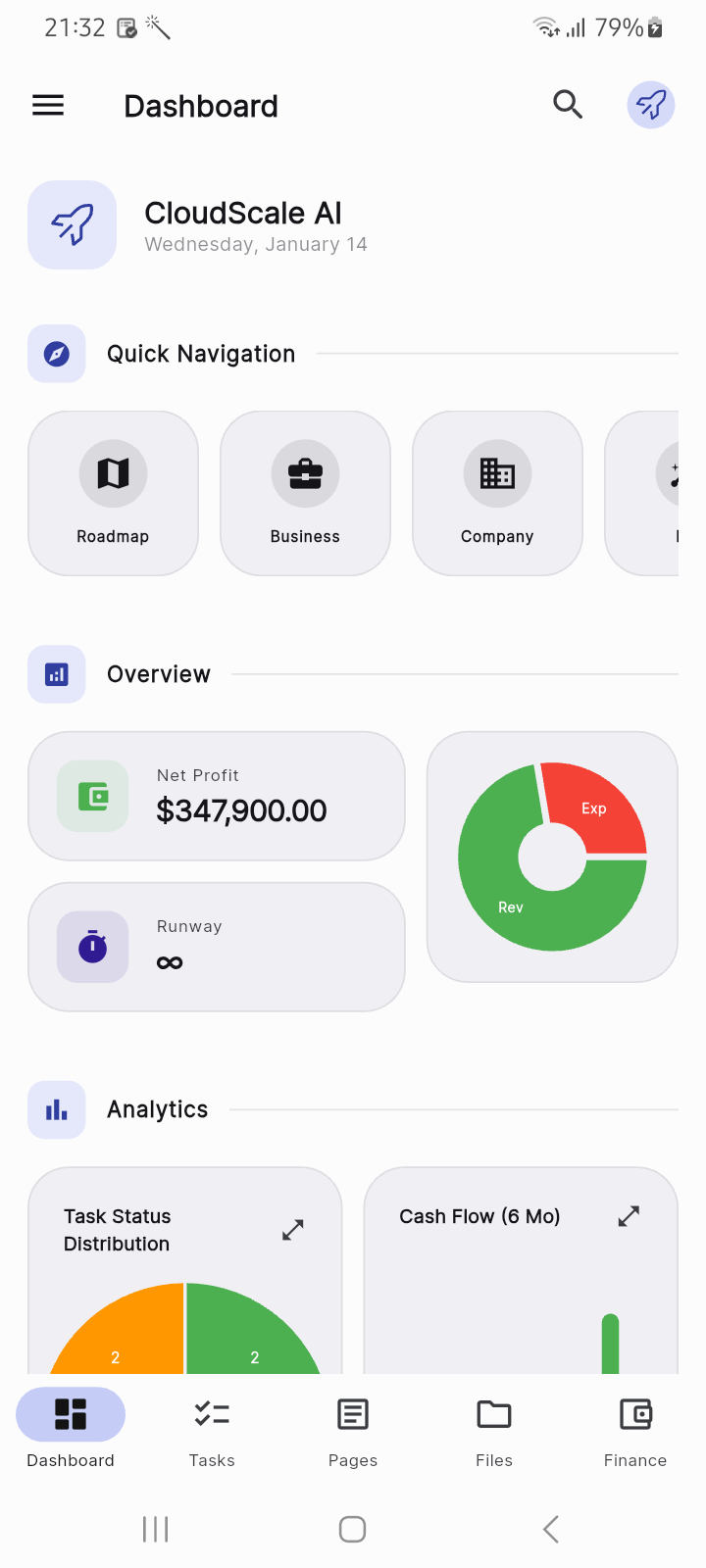The height and width of the screenshot is (1568, 706).
Task: Click the rocket avatar in the top bar
Action: point(650,104)
